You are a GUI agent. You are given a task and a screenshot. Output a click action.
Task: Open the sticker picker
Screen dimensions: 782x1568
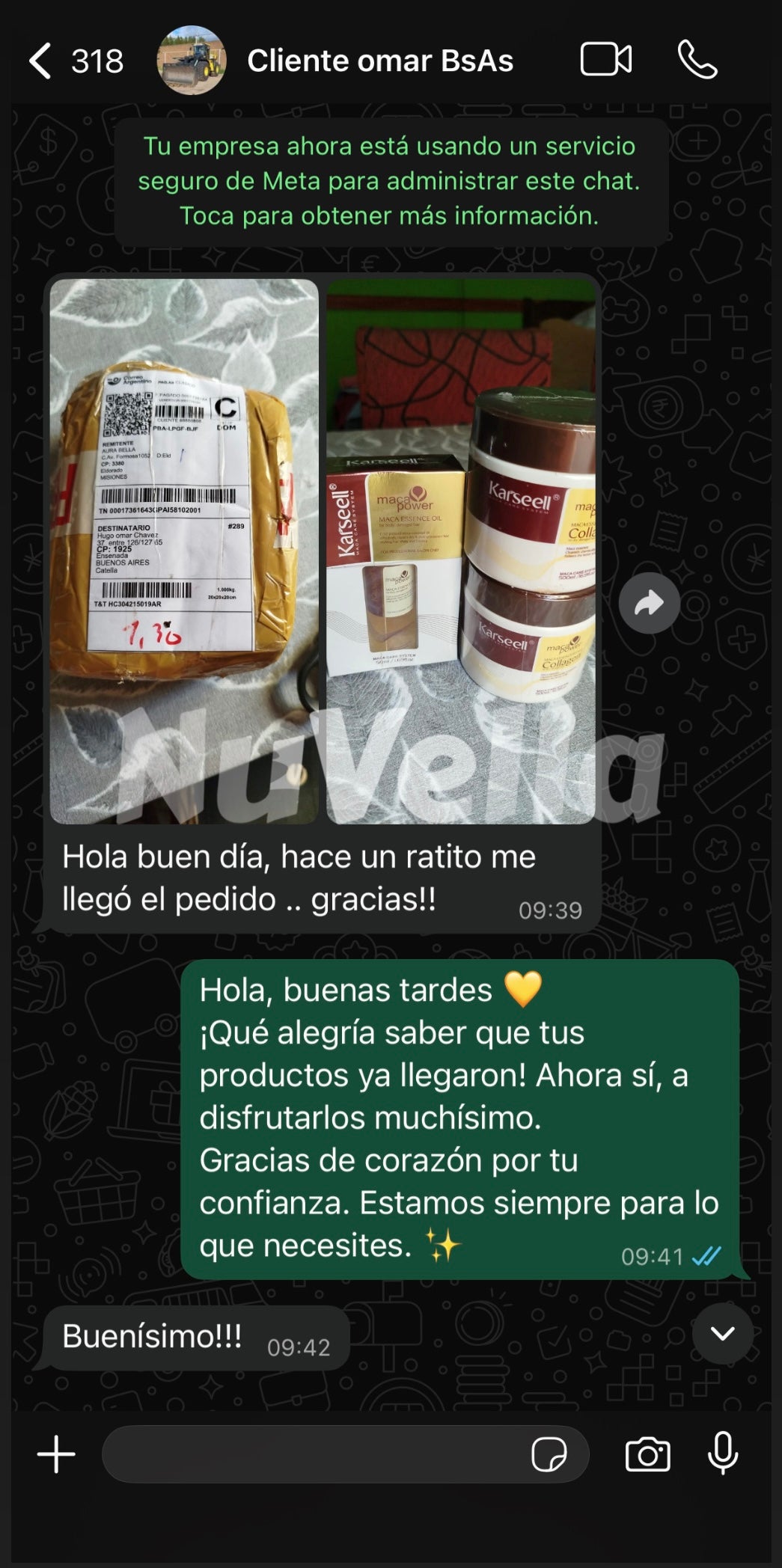[549, 1455]
